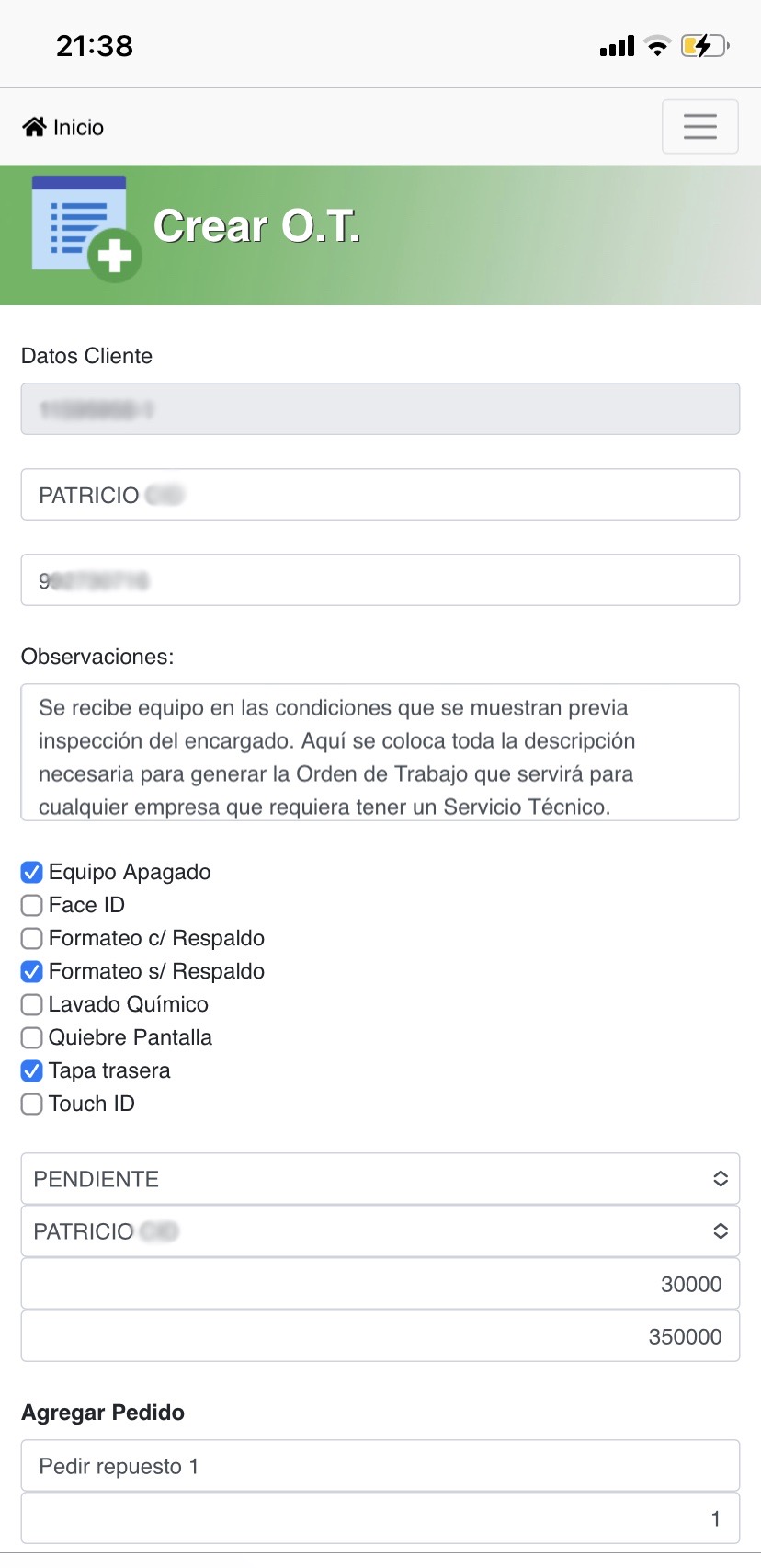Viewport: 761px width, 1568px height.
Task: Tap the client name field with PATRICIO
Action: 380,495
